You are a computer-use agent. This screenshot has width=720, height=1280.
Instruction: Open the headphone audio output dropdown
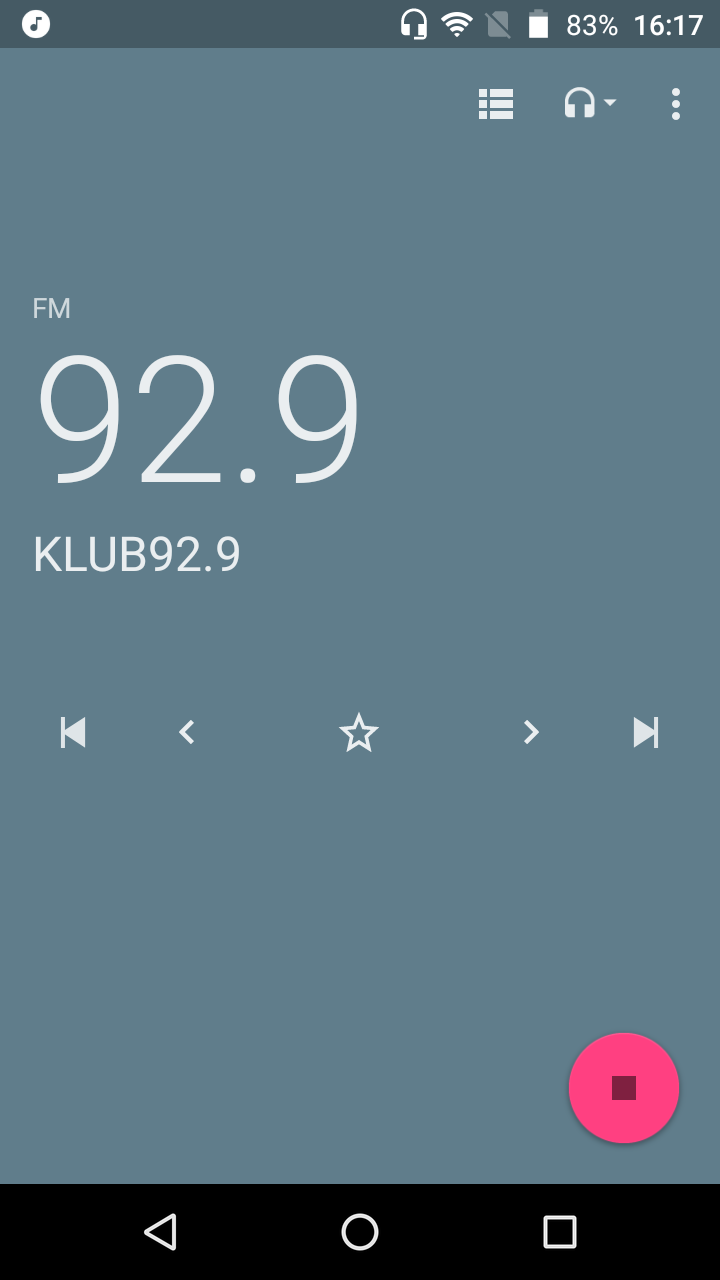tap(590, 104)
